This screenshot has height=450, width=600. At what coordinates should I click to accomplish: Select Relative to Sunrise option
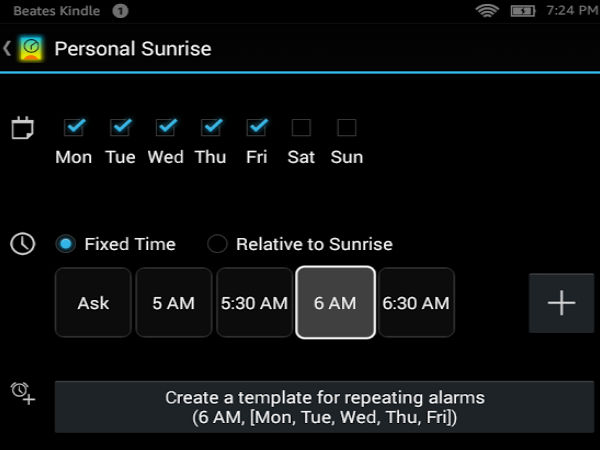click(217, 244)
